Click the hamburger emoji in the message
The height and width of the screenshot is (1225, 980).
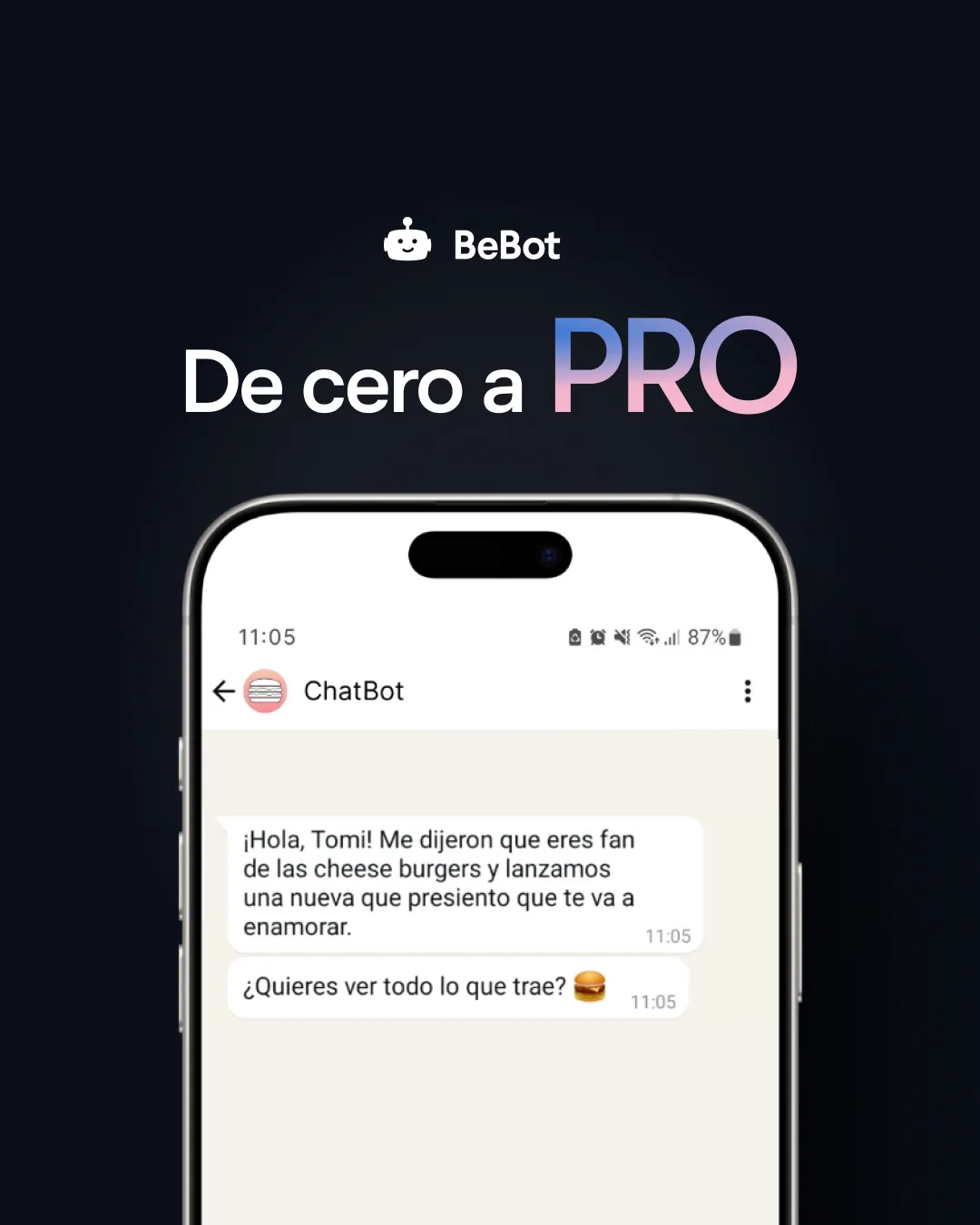pos(591,985)
